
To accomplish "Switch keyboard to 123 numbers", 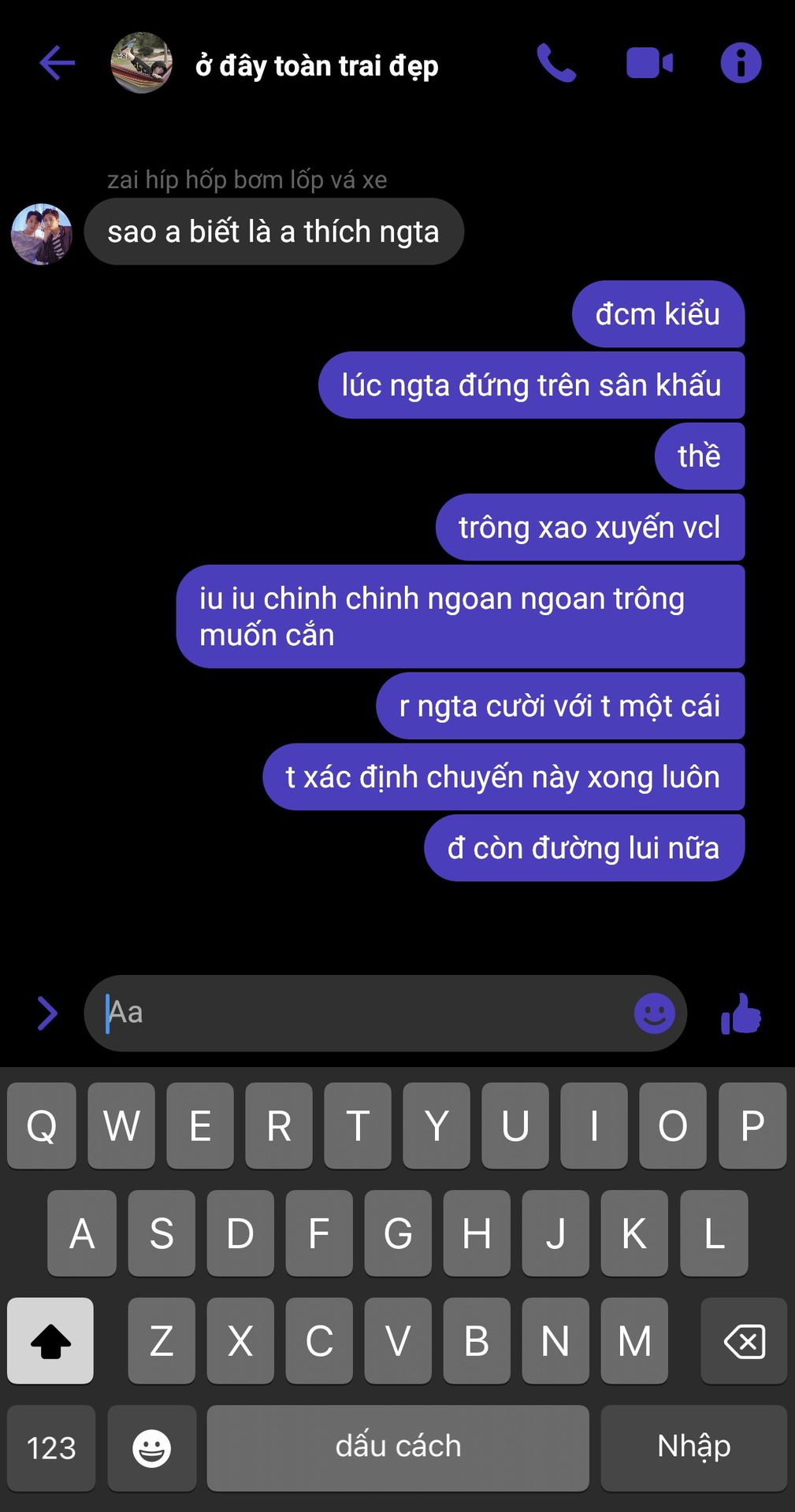I will (x=51, y=1447).
